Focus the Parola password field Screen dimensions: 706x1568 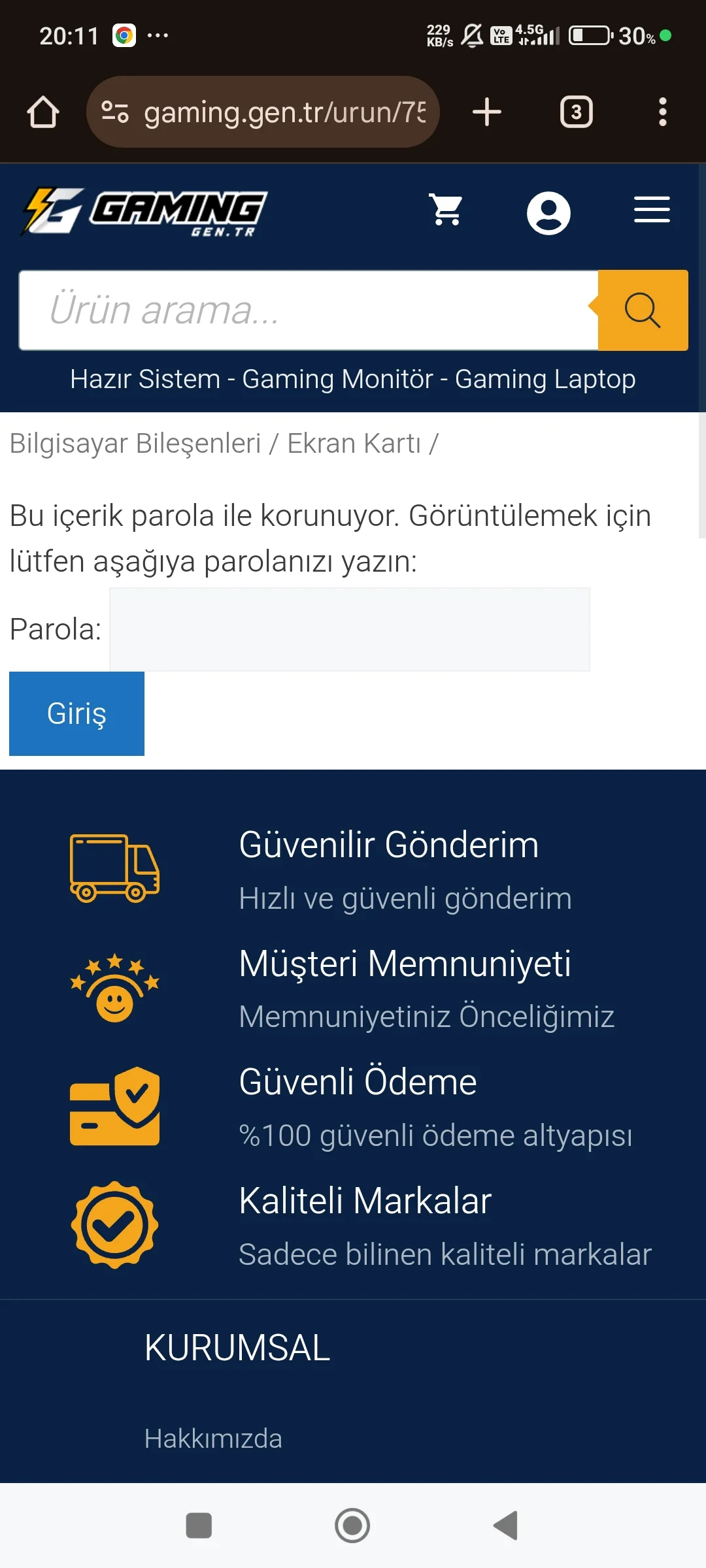point(349,629)
